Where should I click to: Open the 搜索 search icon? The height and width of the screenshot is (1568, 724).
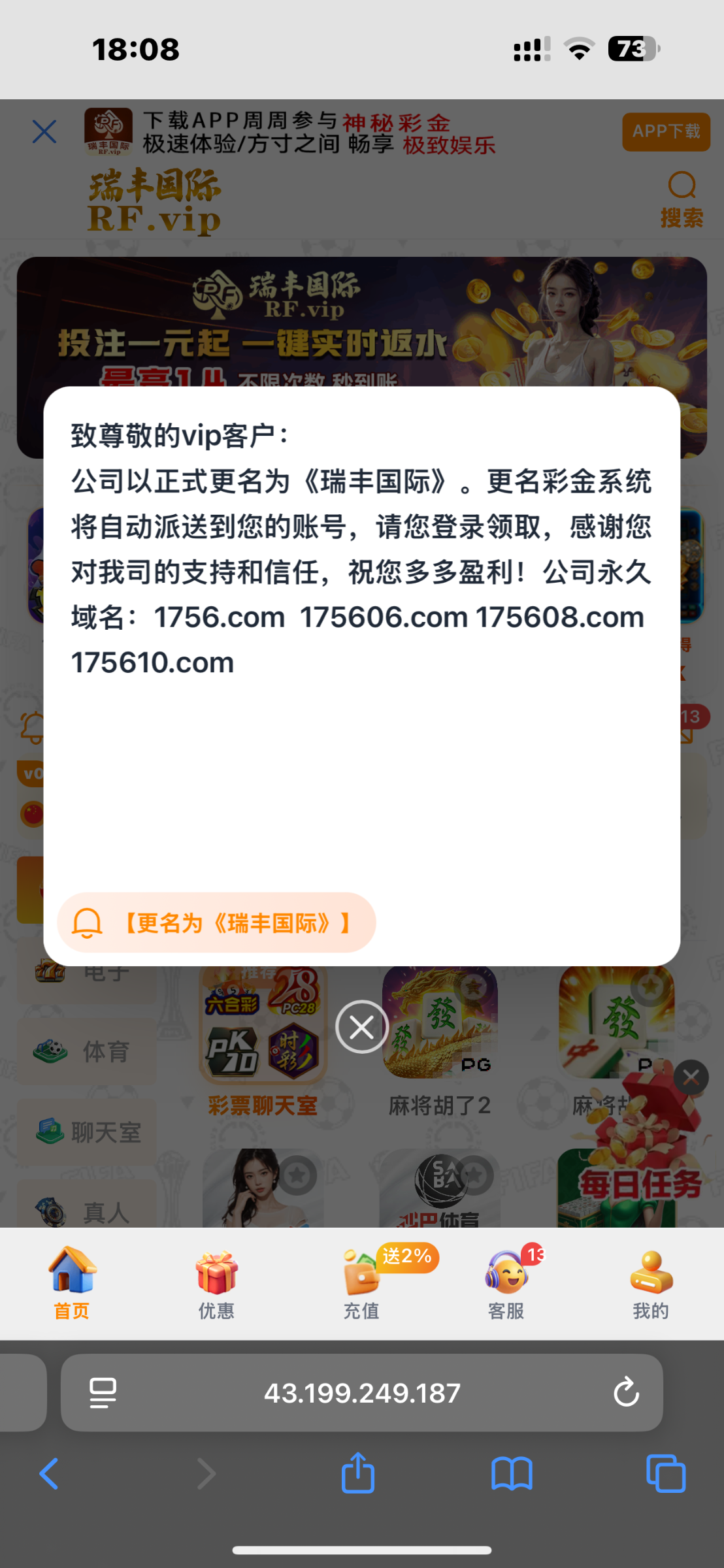click(x=682, y=199)
